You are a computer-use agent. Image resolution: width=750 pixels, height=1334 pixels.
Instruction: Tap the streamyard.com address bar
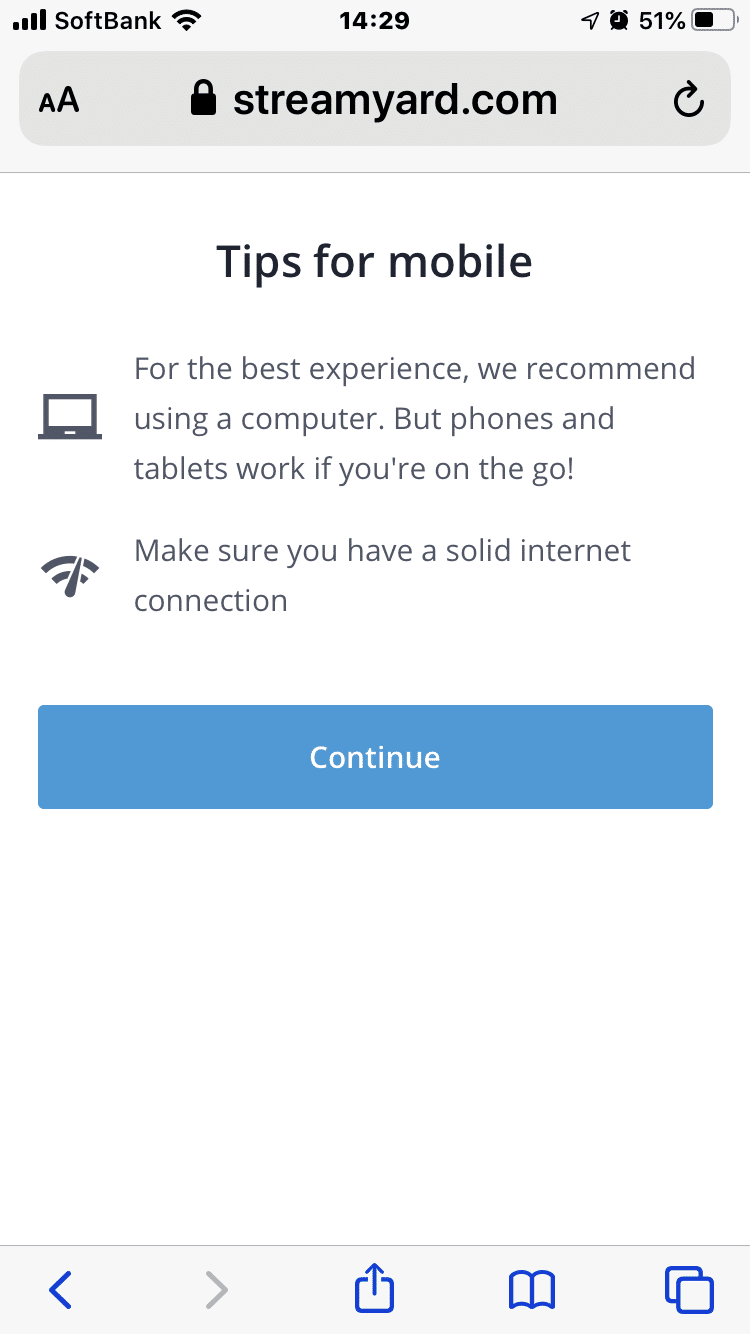pyautogui.click(x=375, y=100)
